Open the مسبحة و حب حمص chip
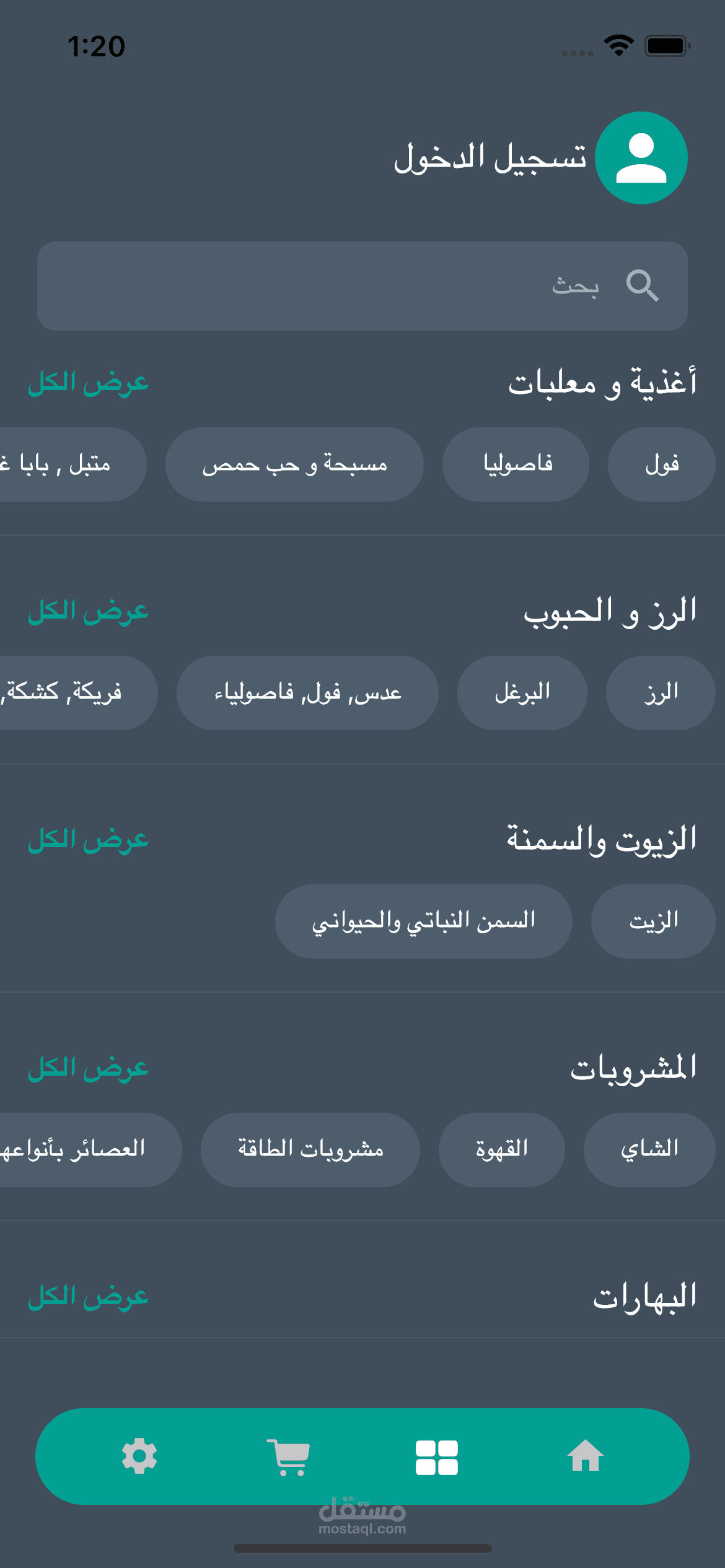The height and width of the screenshot is (1568, 725). click(294, 464)
